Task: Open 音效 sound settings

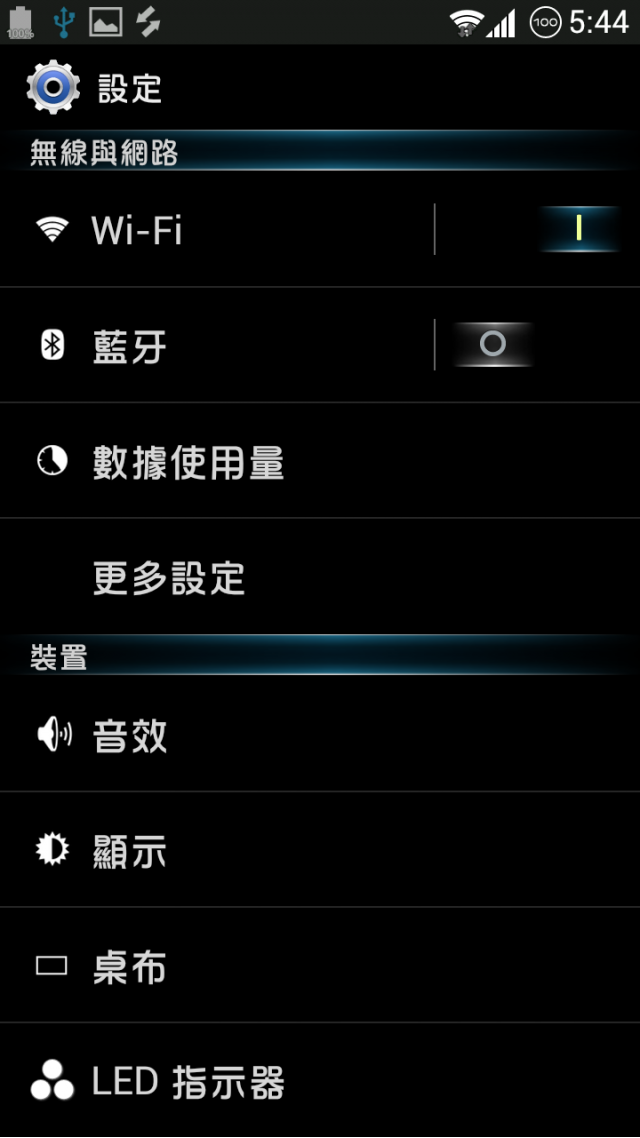Action: click(x=320, y=734)
